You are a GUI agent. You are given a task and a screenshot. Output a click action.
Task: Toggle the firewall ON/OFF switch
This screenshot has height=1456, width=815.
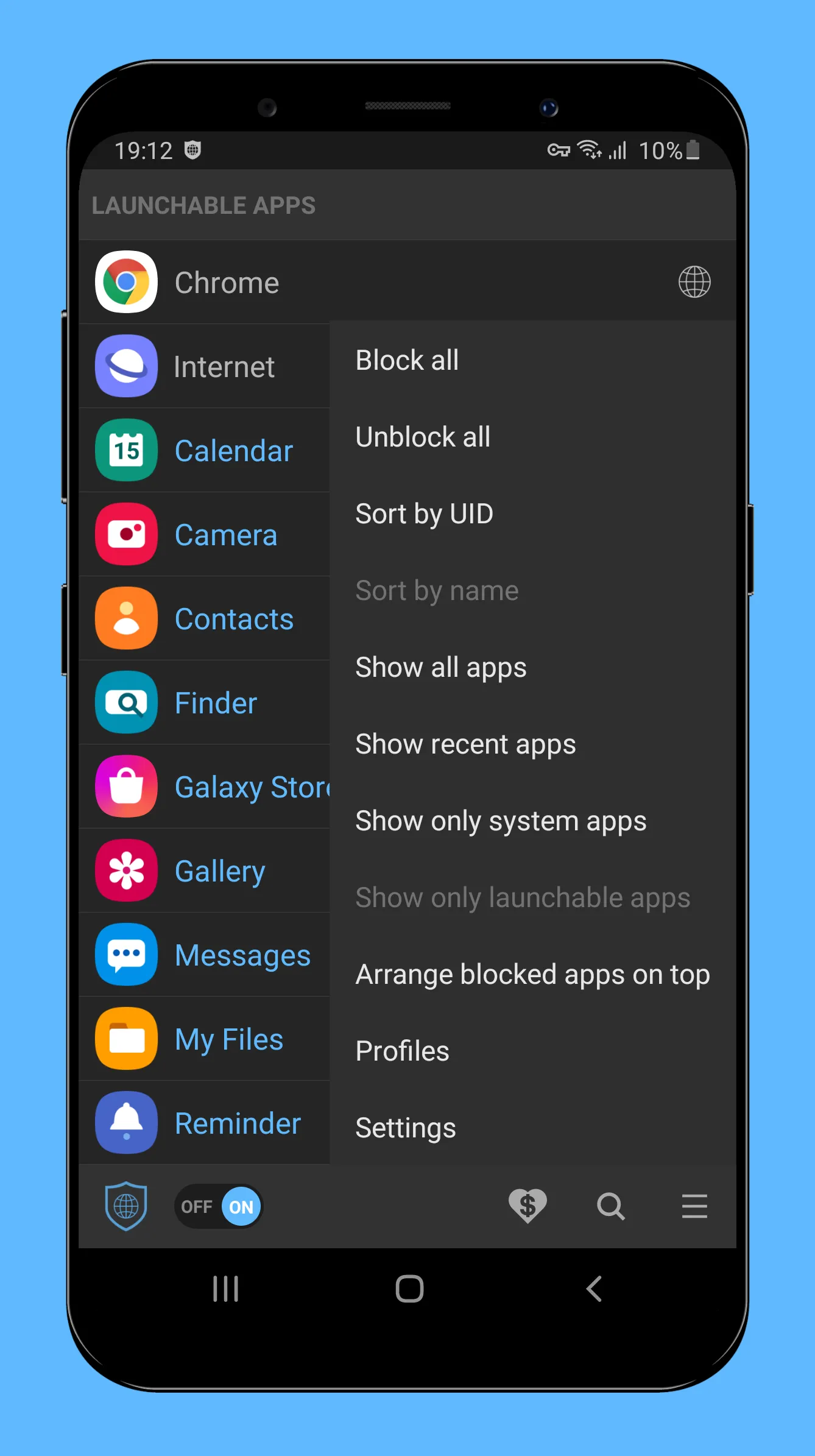tap(219, 1206)
